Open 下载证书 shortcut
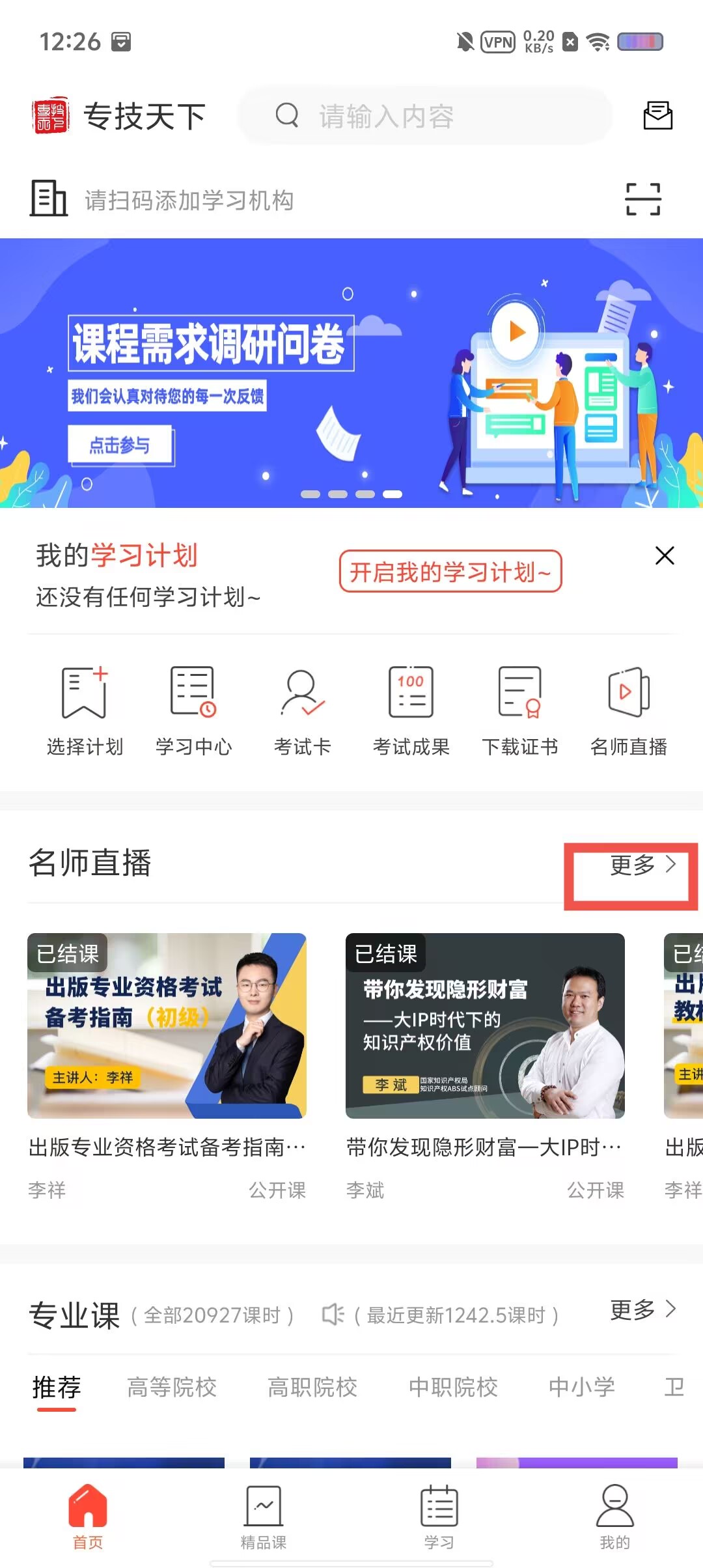Screen dimensions: 703x1568 [519, 710]
